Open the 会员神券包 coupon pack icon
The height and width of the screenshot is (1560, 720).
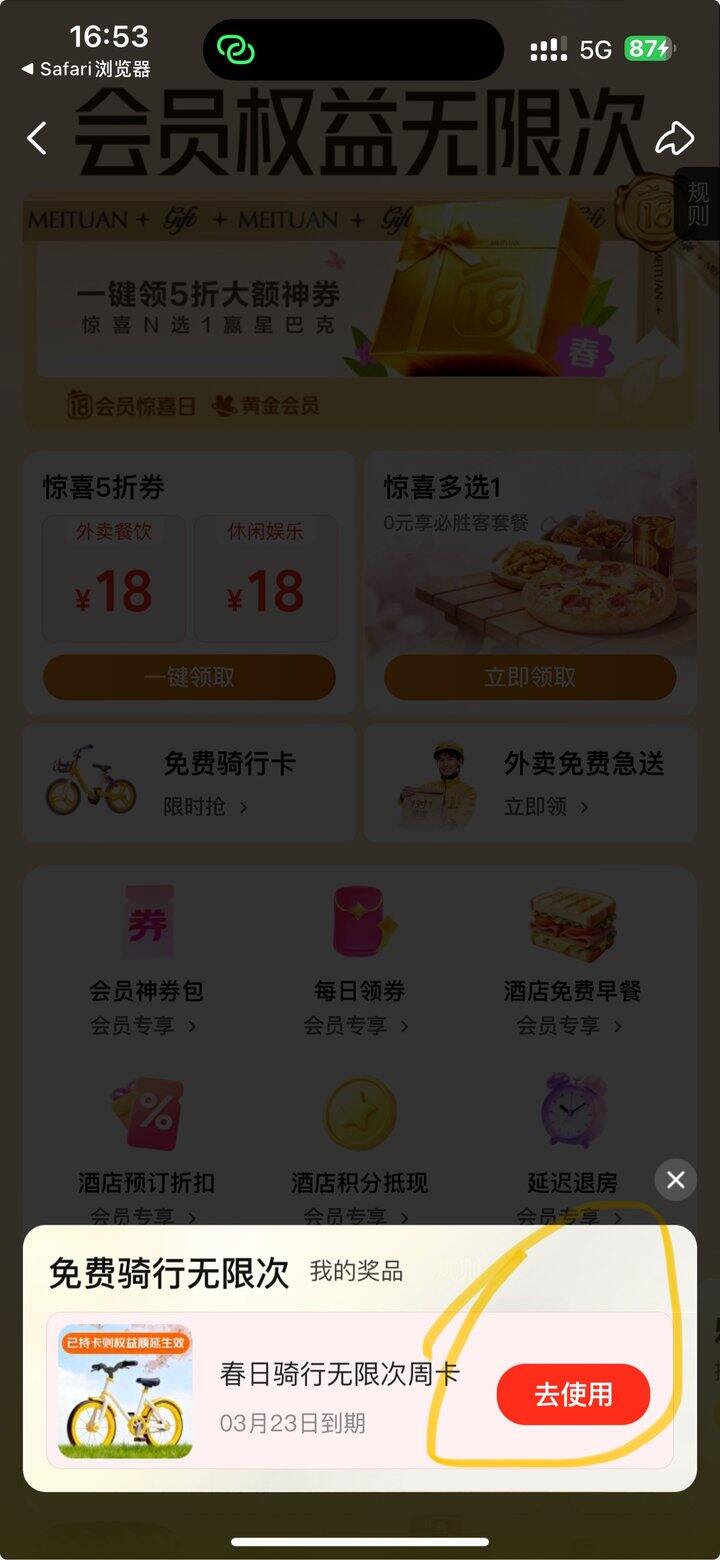coord(146,922)
